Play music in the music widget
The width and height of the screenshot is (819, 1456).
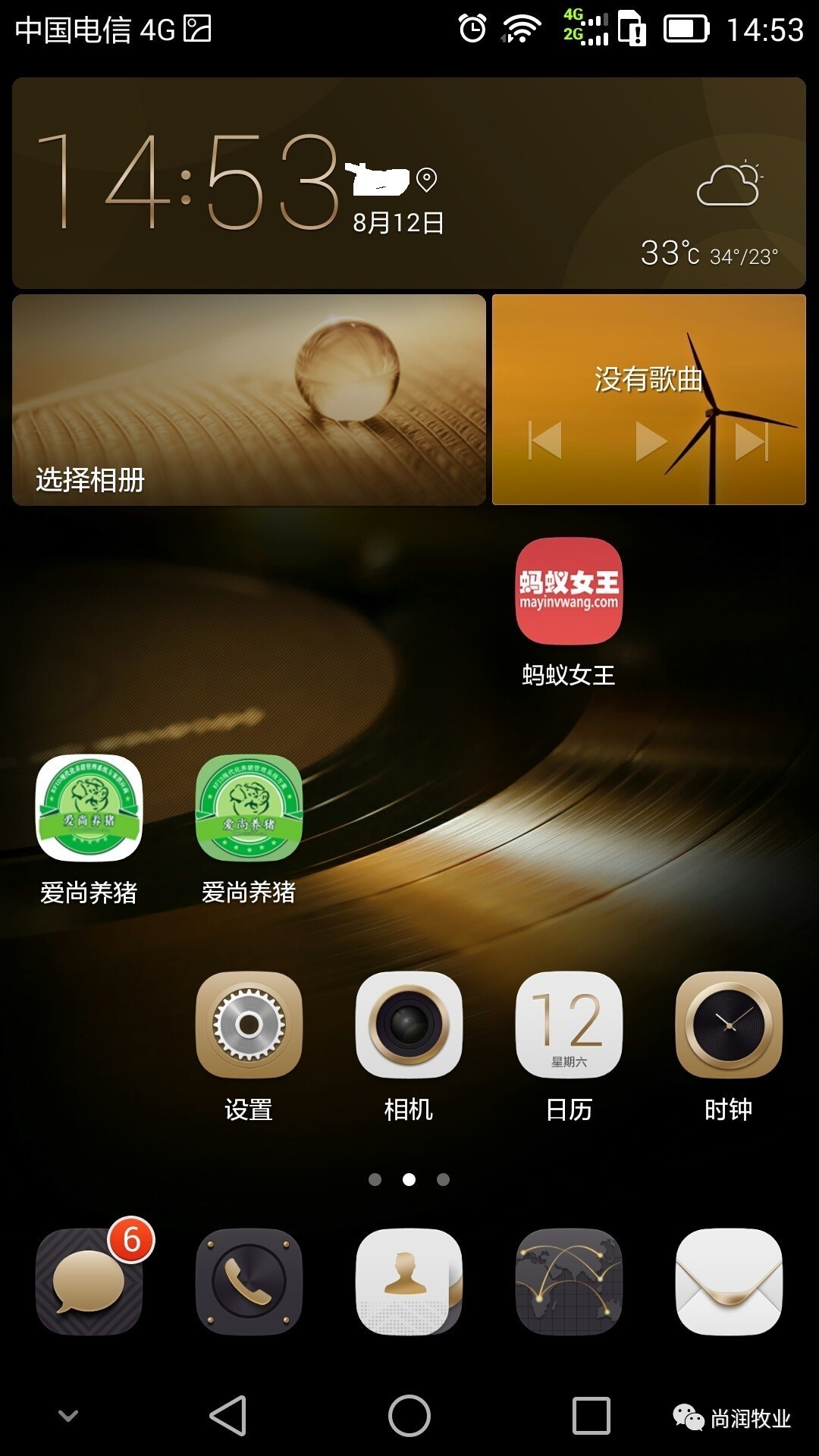[x=650, y=441]
